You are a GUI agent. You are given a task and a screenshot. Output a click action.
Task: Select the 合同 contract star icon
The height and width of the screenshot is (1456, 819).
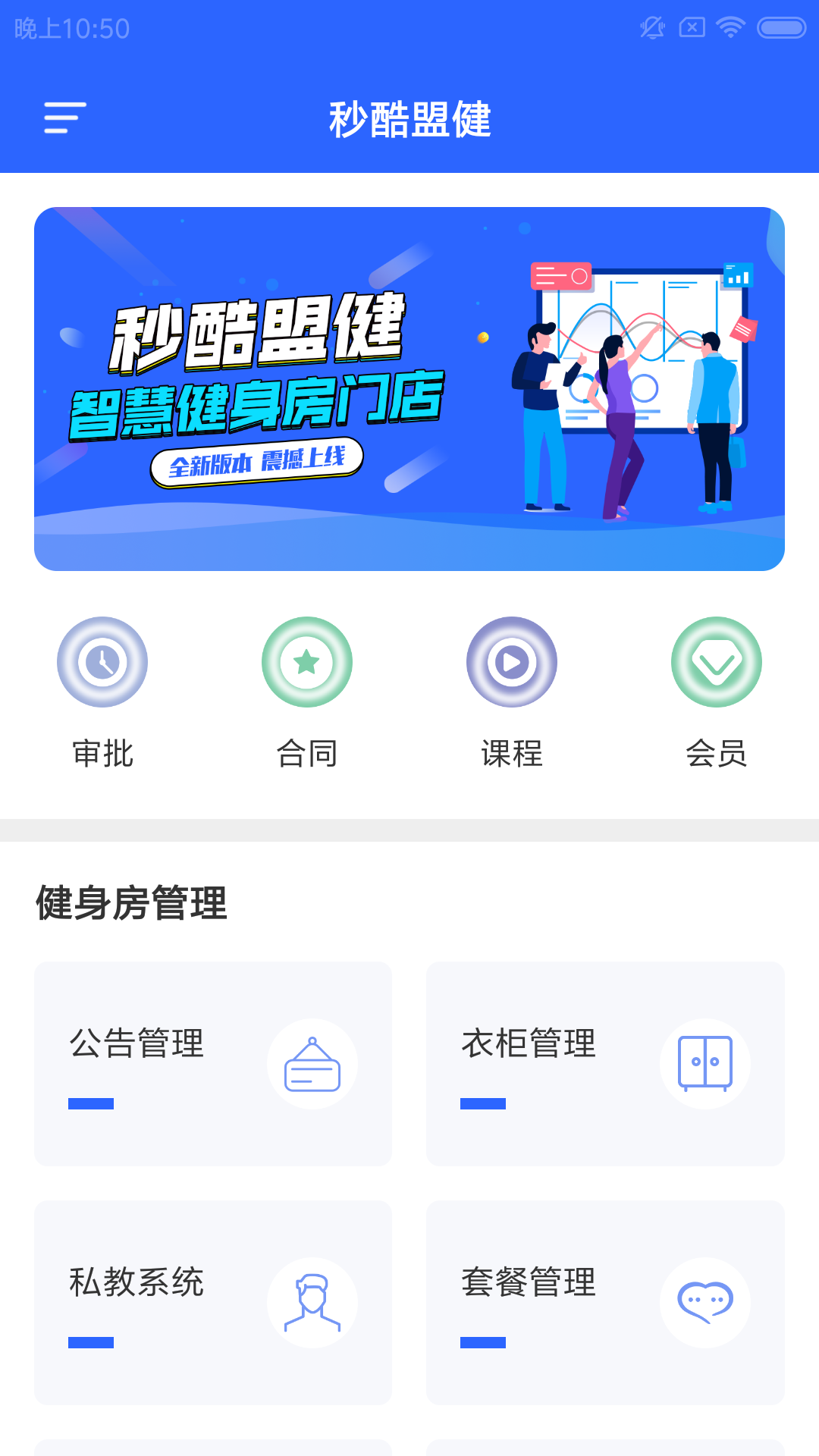[307, 661]
